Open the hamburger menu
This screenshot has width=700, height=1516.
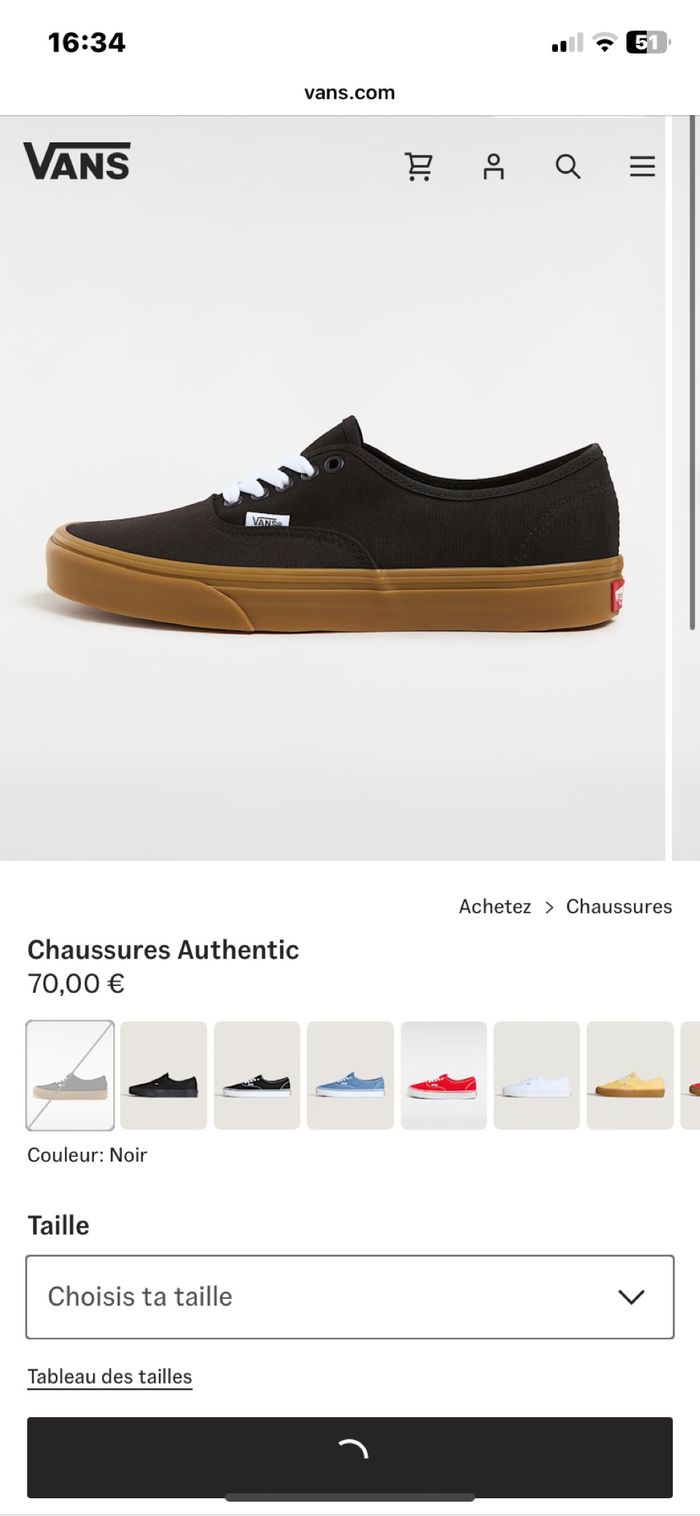(642, 166)
